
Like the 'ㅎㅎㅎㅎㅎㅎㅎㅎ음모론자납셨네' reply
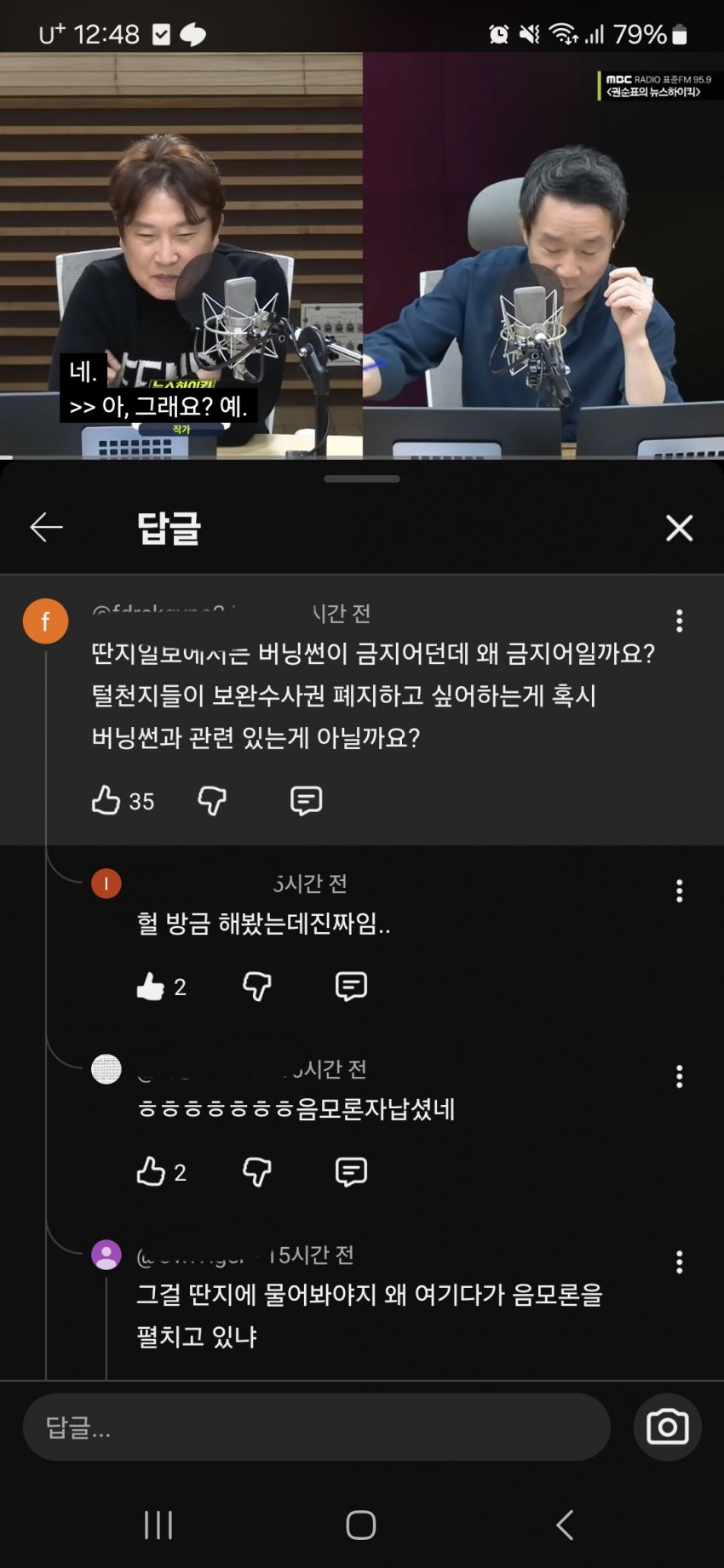pyautogui.click(x=152, y=1170)
